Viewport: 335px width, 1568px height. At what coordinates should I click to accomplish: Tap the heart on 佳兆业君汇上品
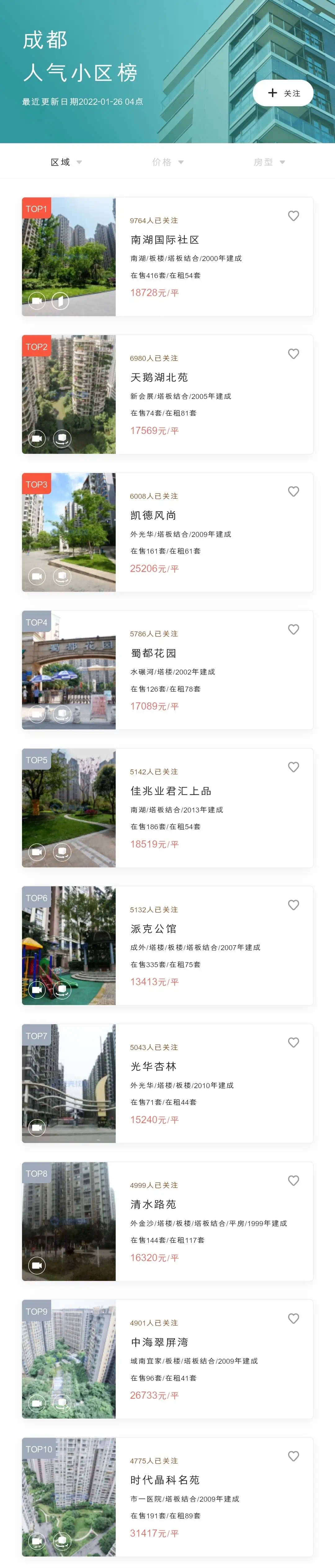[293, 767]
